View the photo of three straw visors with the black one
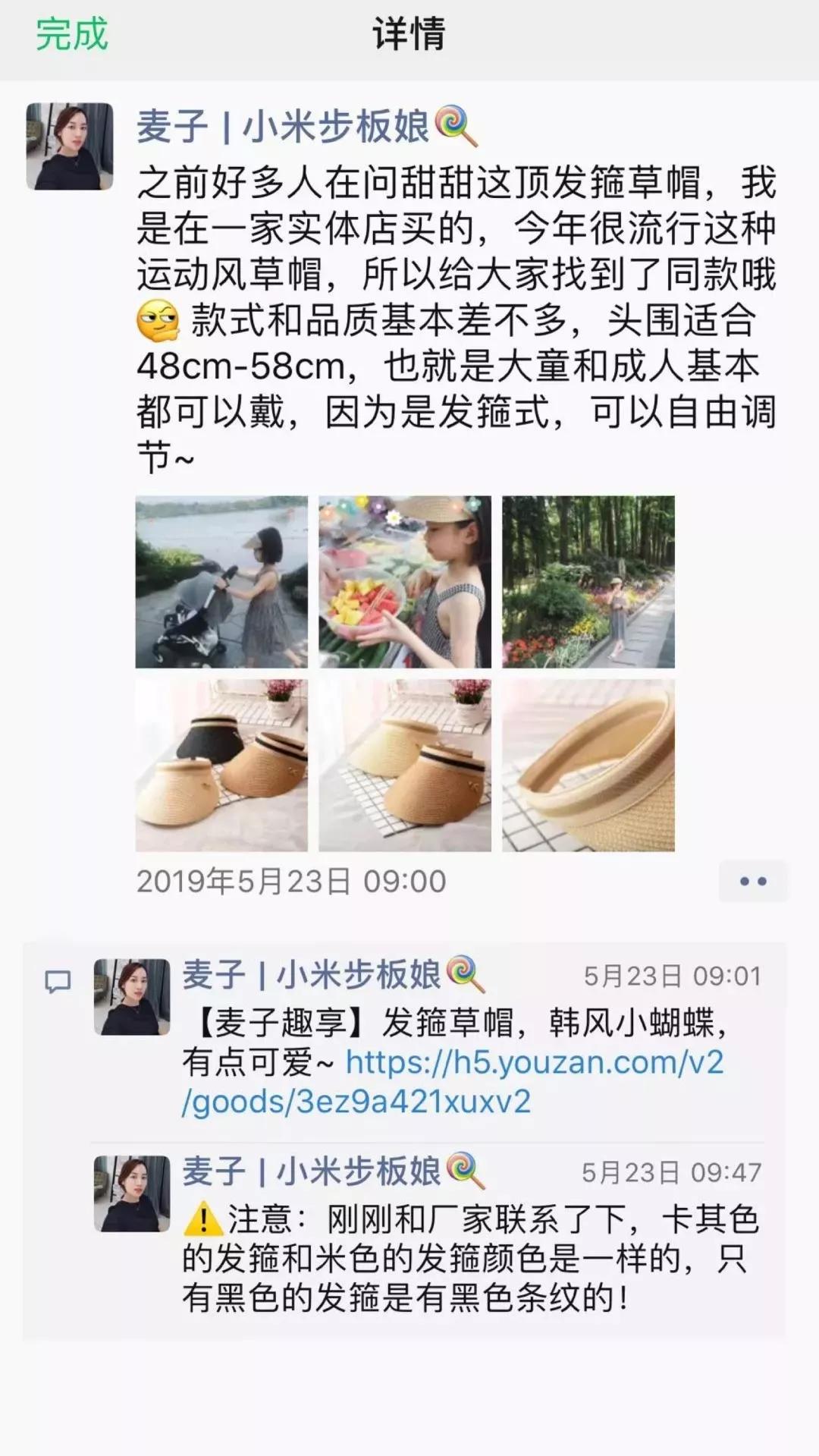 click(221, 766)
